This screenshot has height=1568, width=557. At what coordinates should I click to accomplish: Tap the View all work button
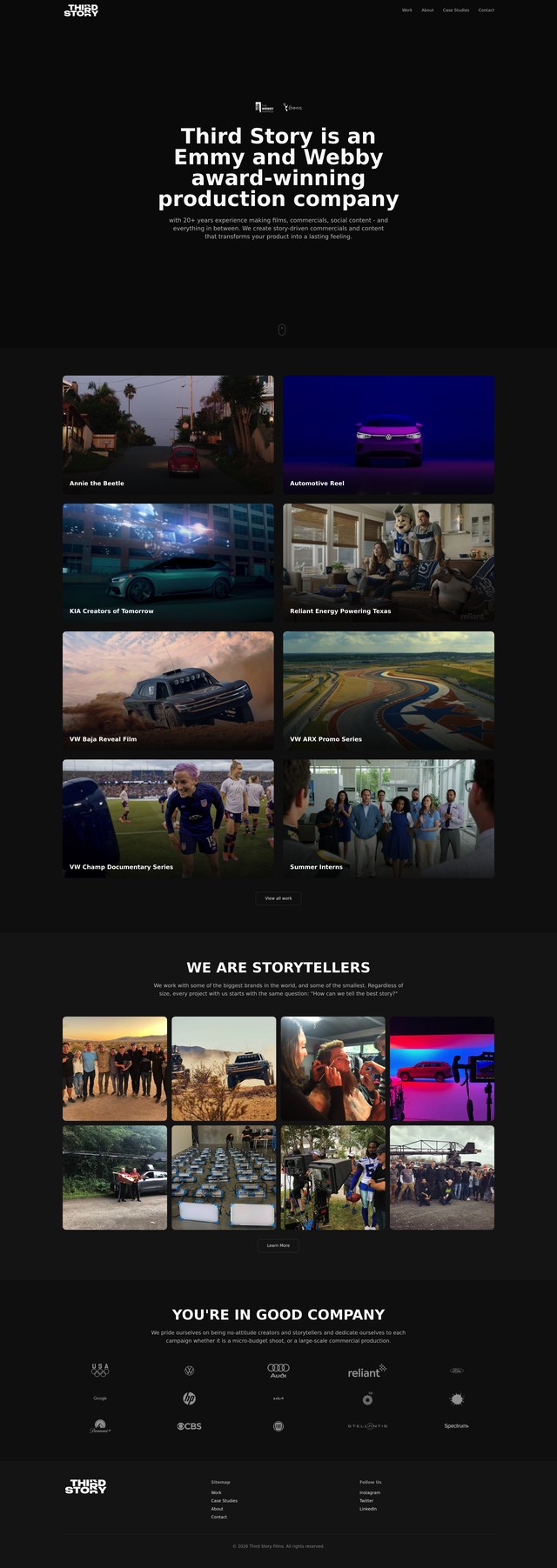tap(278, 898)
